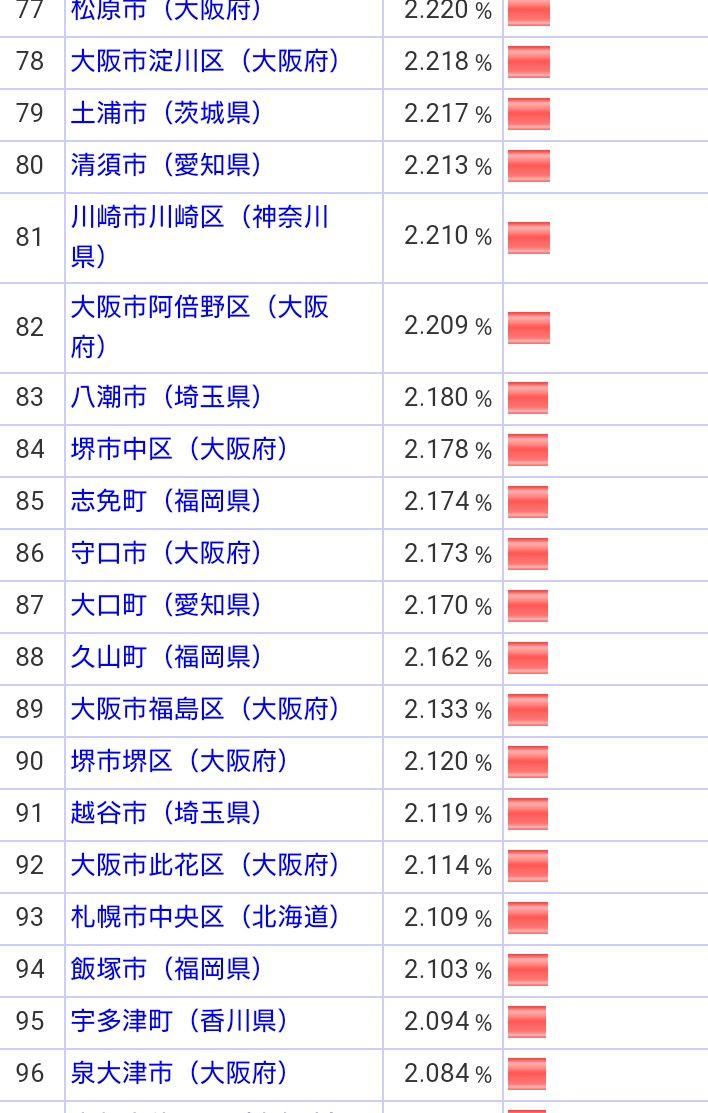This screenshot has width=708, height=1113.
Task: Open the 久山町（福岡県） link
Action: click(x=166, y=658)
